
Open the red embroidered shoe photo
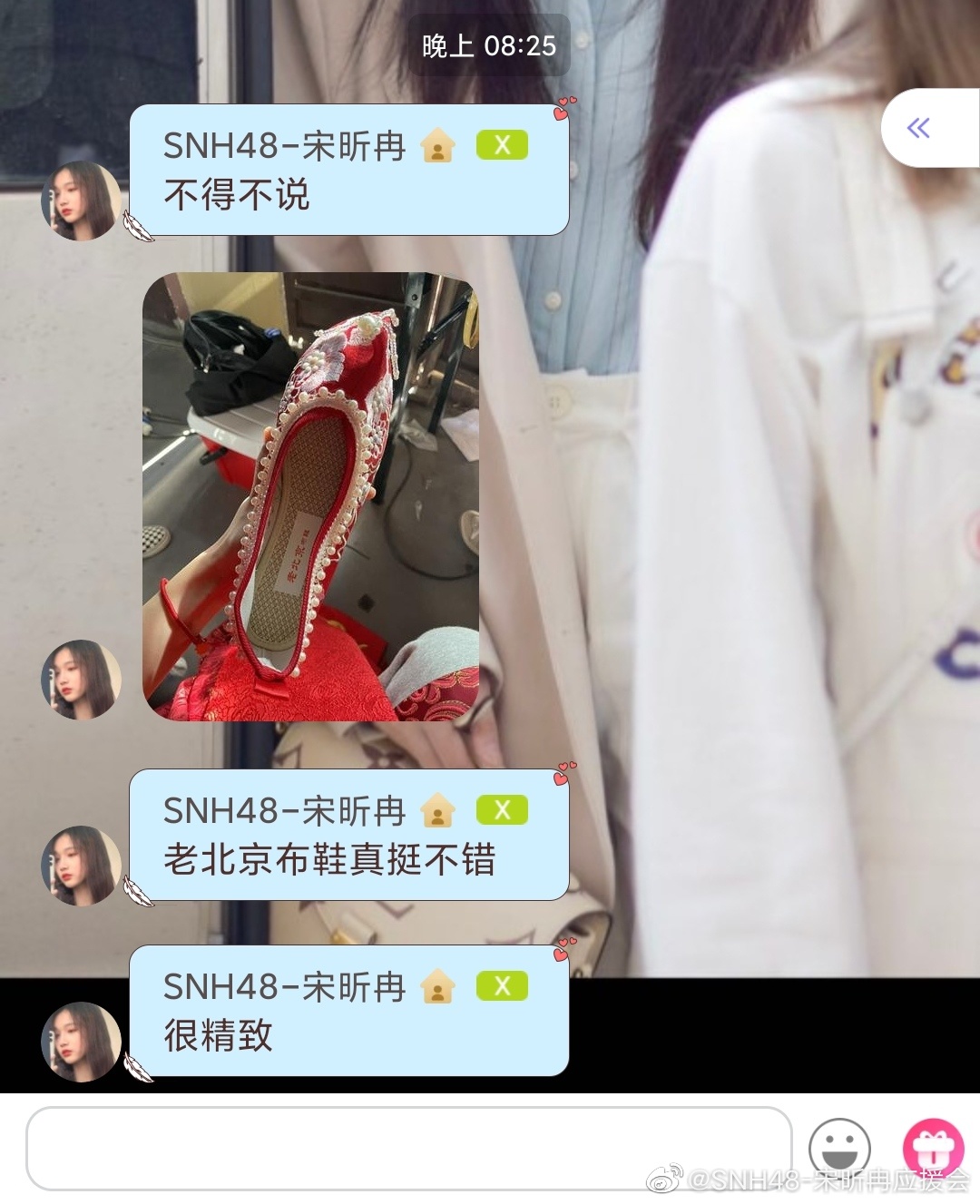pyautogui.click(x=310, y=496)
